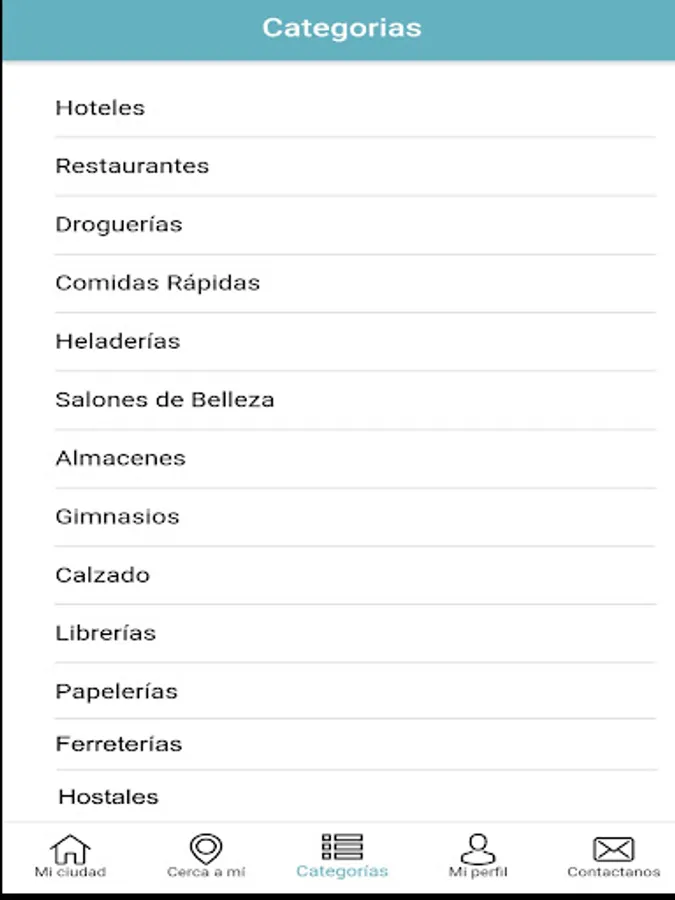The height and width of the screenshot is (900, 675).
Task: Open the Calzado category
Action: (x=102, y=575)
